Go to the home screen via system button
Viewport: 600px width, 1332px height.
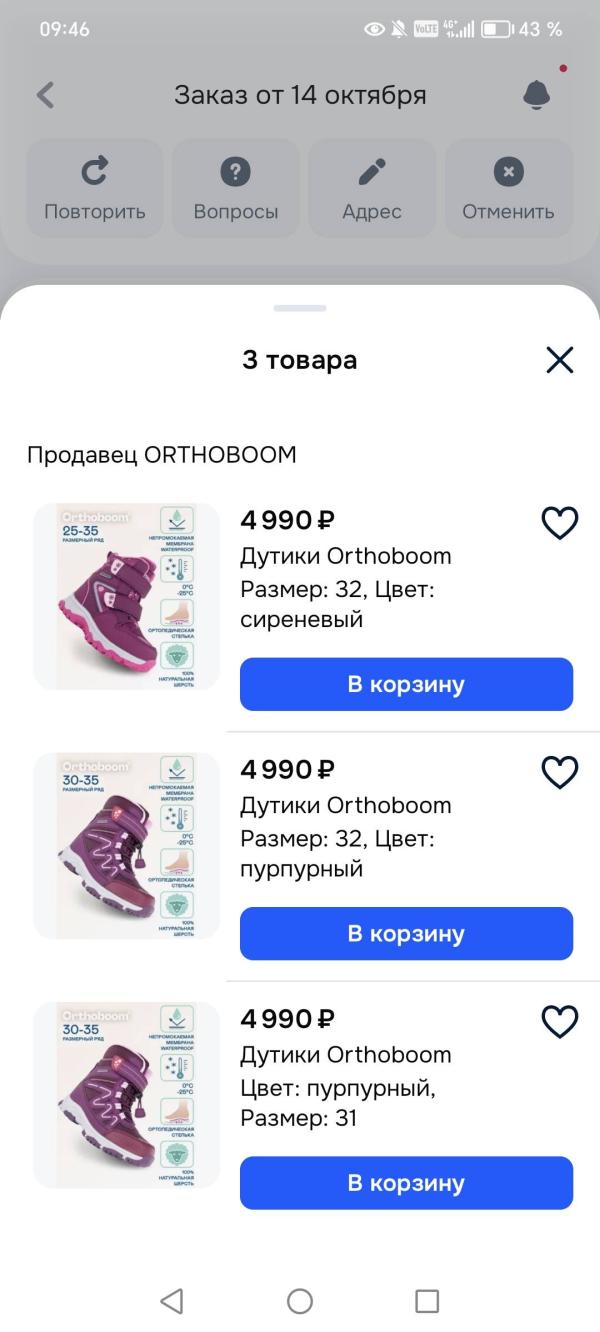click(x=300, y=1300)
